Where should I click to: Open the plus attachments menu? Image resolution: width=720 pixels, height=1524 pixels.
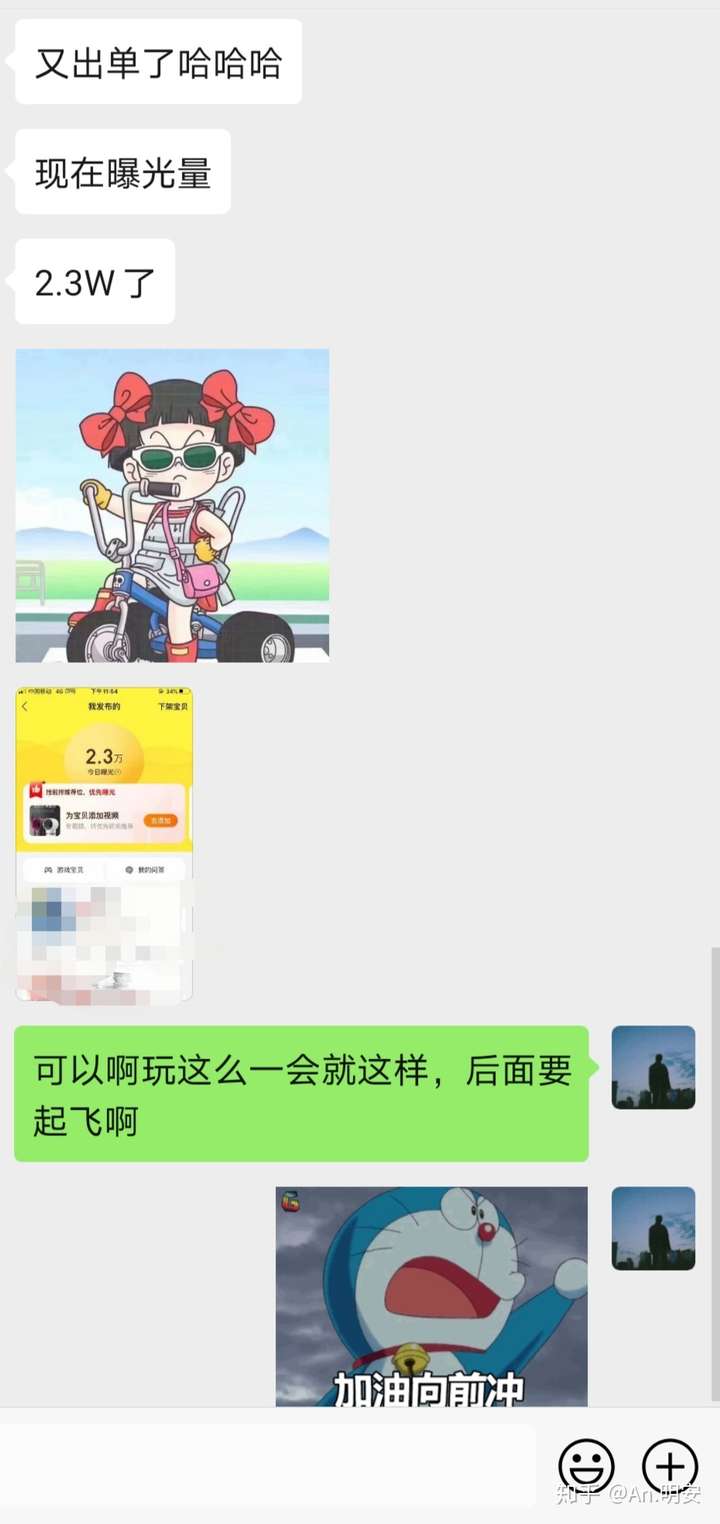(x=669, y=1466)
